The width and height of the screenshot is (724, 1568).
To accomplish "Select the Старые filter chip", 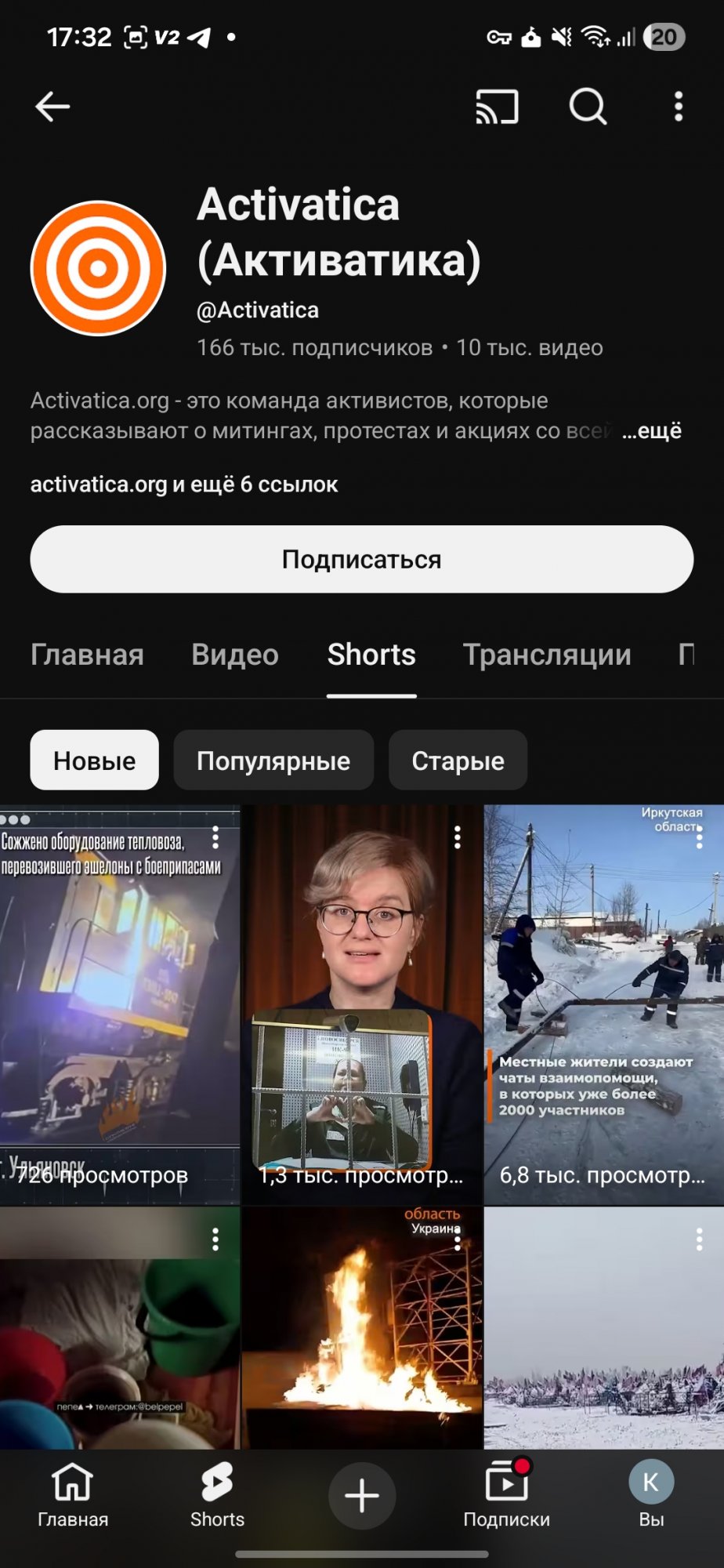I will tap(458, 760).
